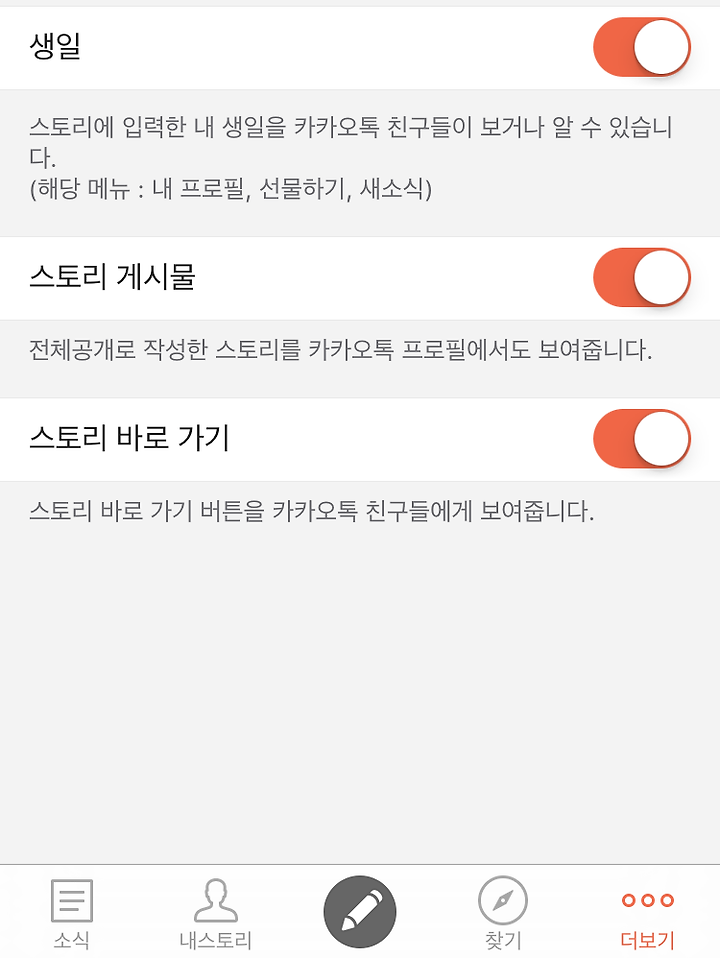
Task: Tap the pencil button to write
Action: pos(360,911)
